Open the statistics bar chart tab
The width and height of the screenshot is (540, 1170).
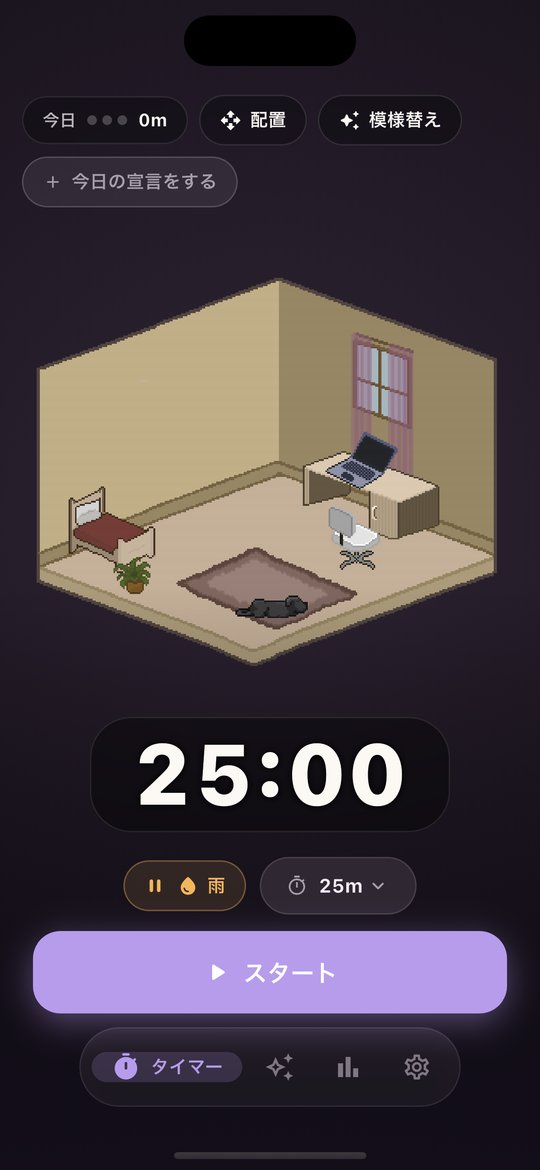[x=348, y=1067]
